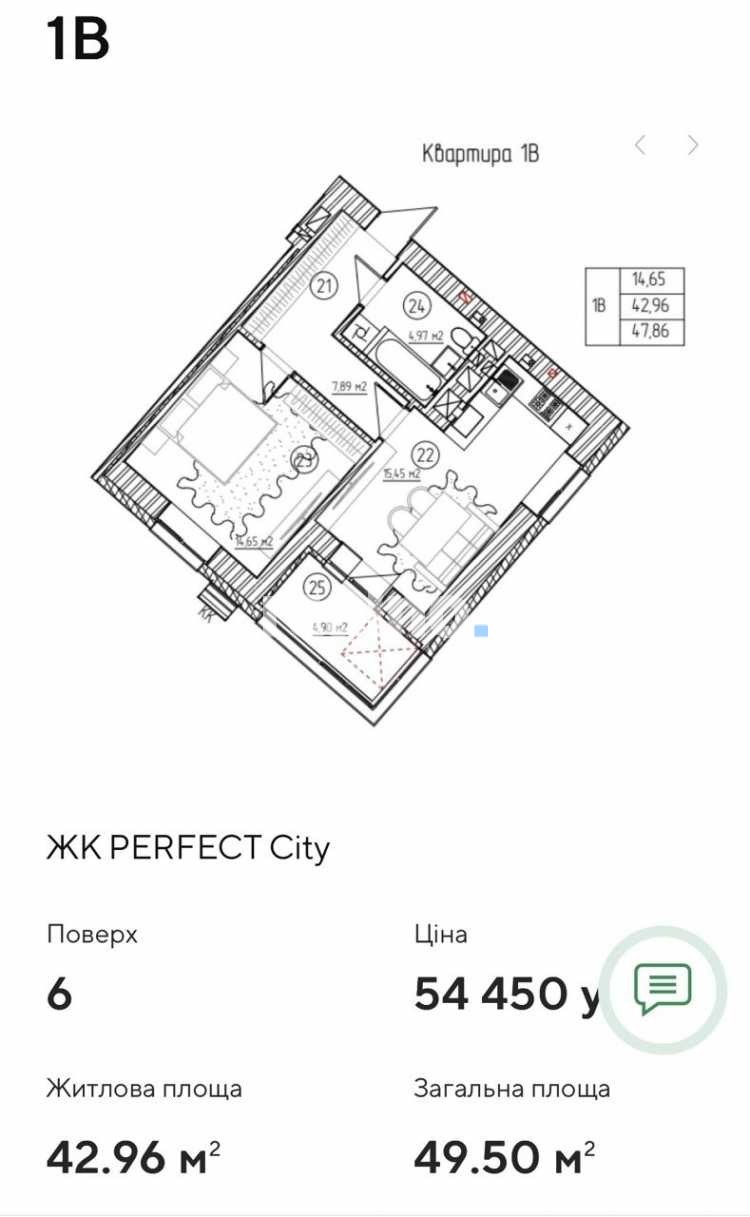Image resolution: width=750 pixels, height=1217 pixels.
Task: Open the green chat bubble button
Action: pyautogui.click(x=662, y=989)
